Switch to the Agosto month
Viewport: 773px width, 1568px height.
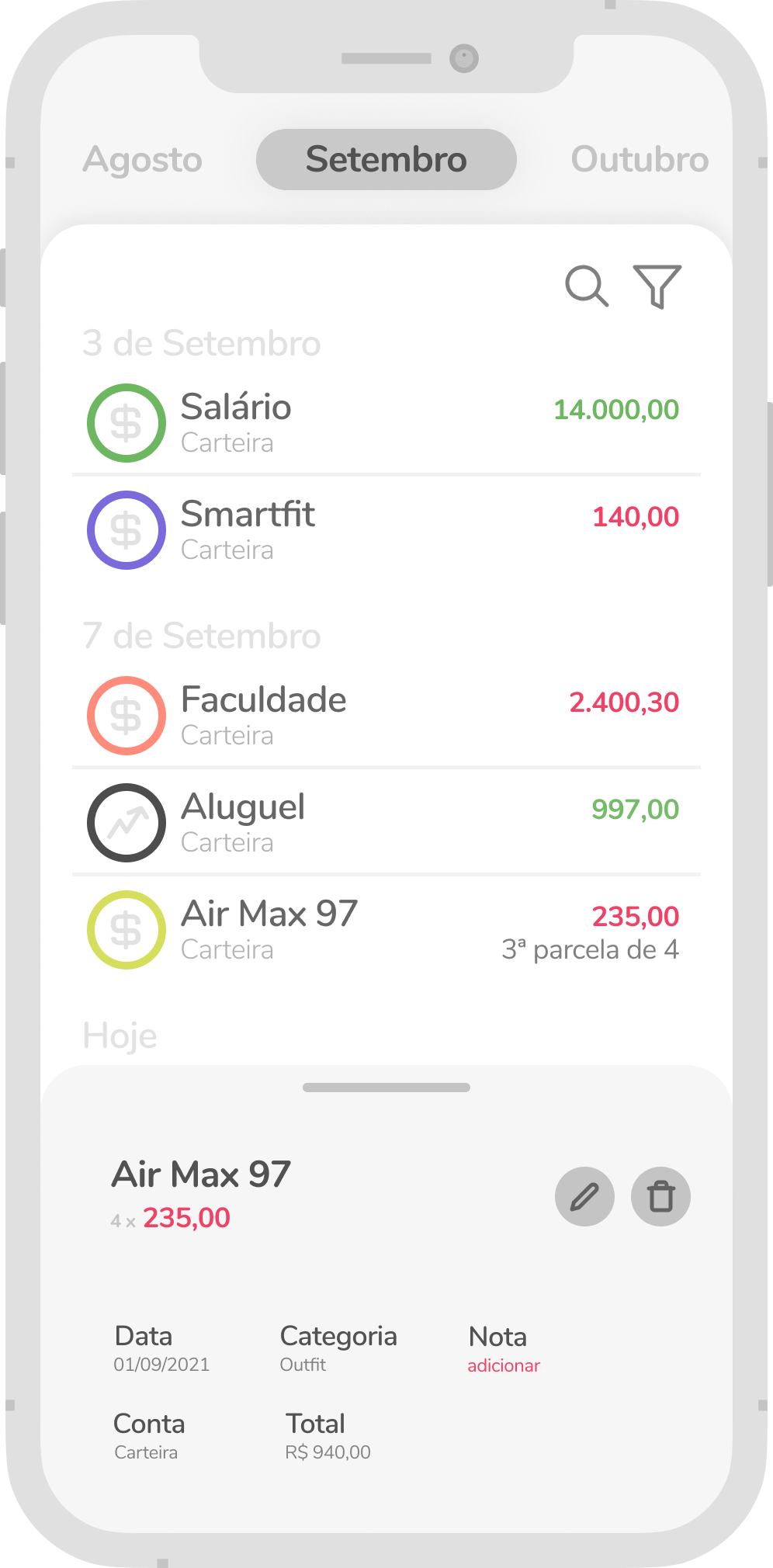click(143, 160)
